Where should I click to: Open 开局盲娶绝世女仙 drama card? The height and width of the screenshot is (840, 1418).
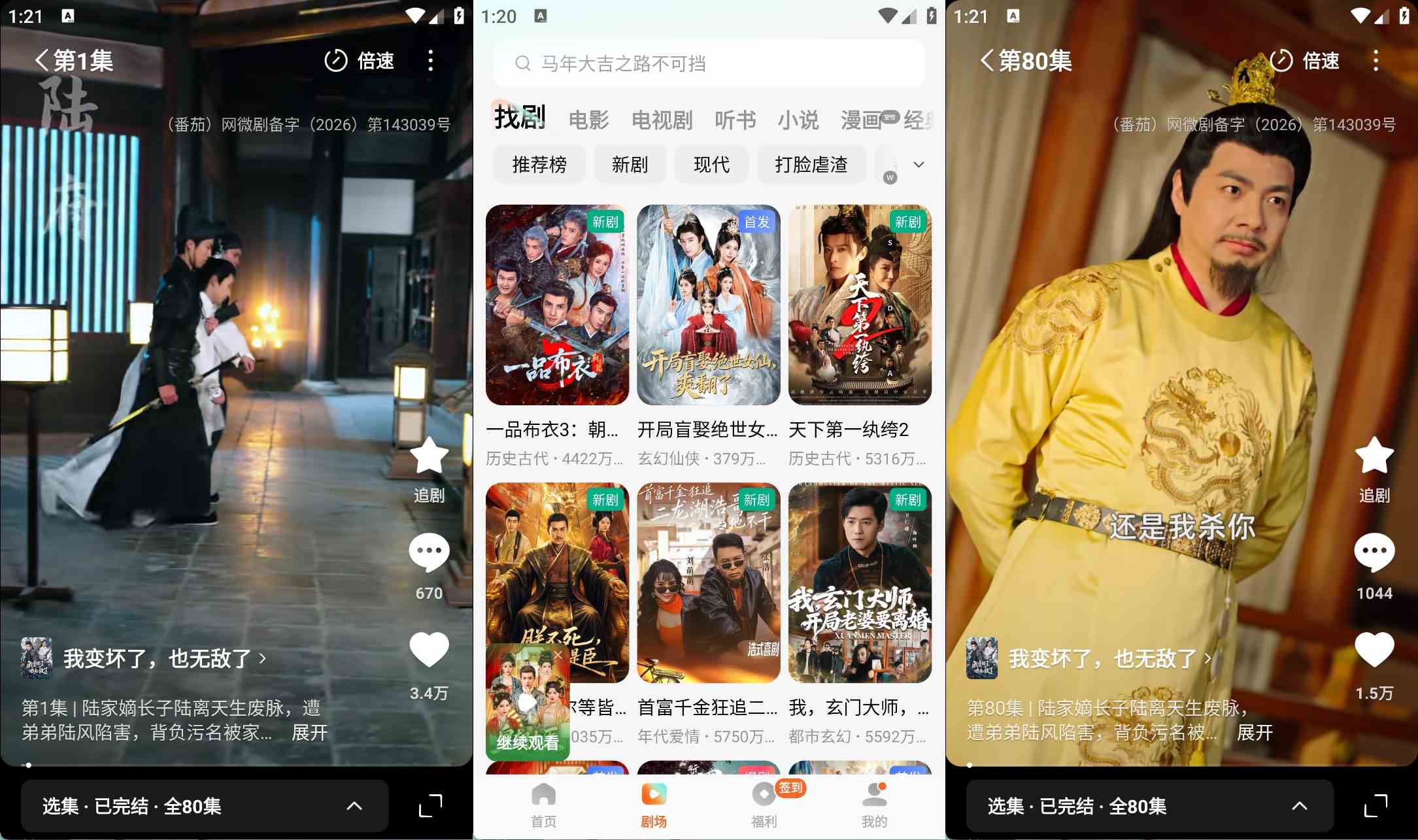(x=708, y=305)
